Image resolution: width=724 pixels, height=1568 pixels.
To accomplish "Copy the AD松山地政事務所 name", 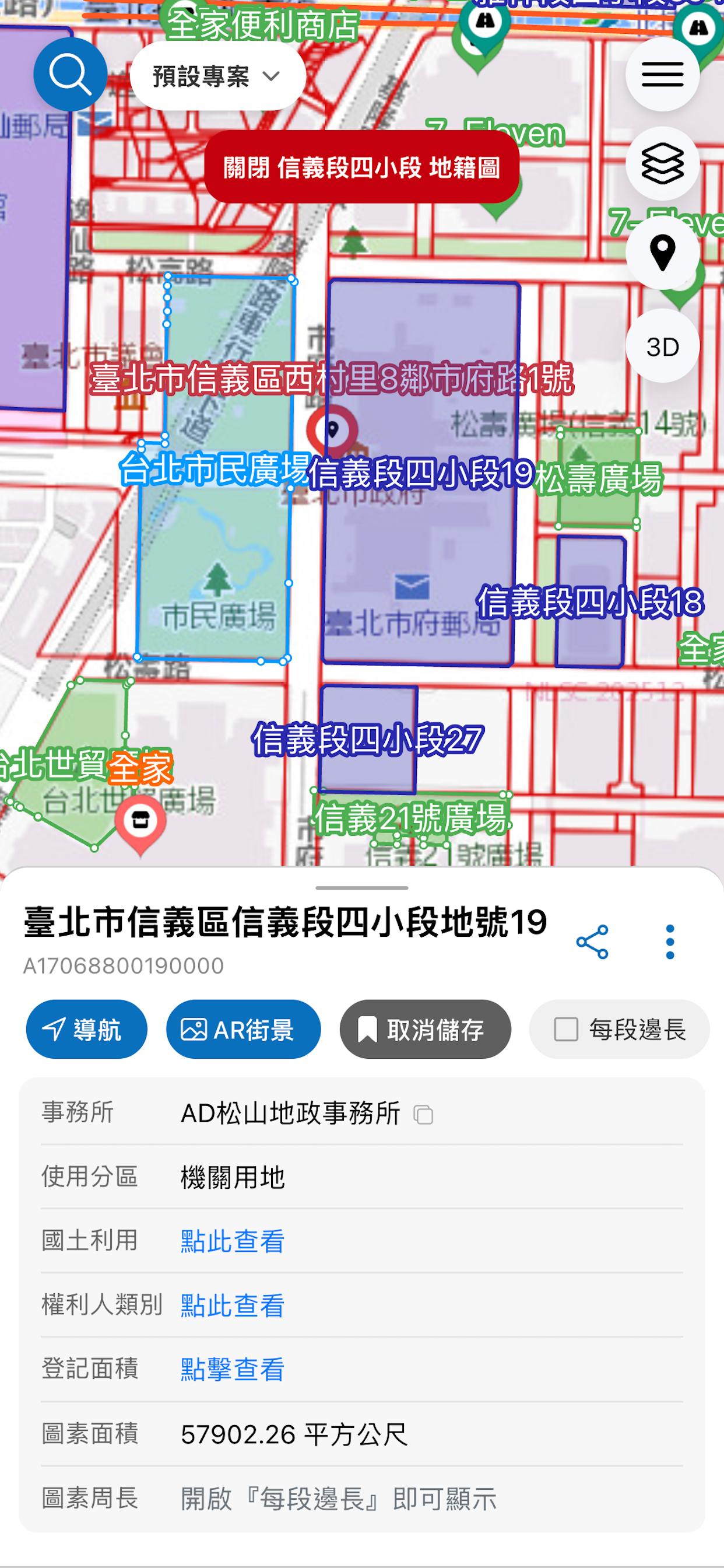I will [424, 1115].
